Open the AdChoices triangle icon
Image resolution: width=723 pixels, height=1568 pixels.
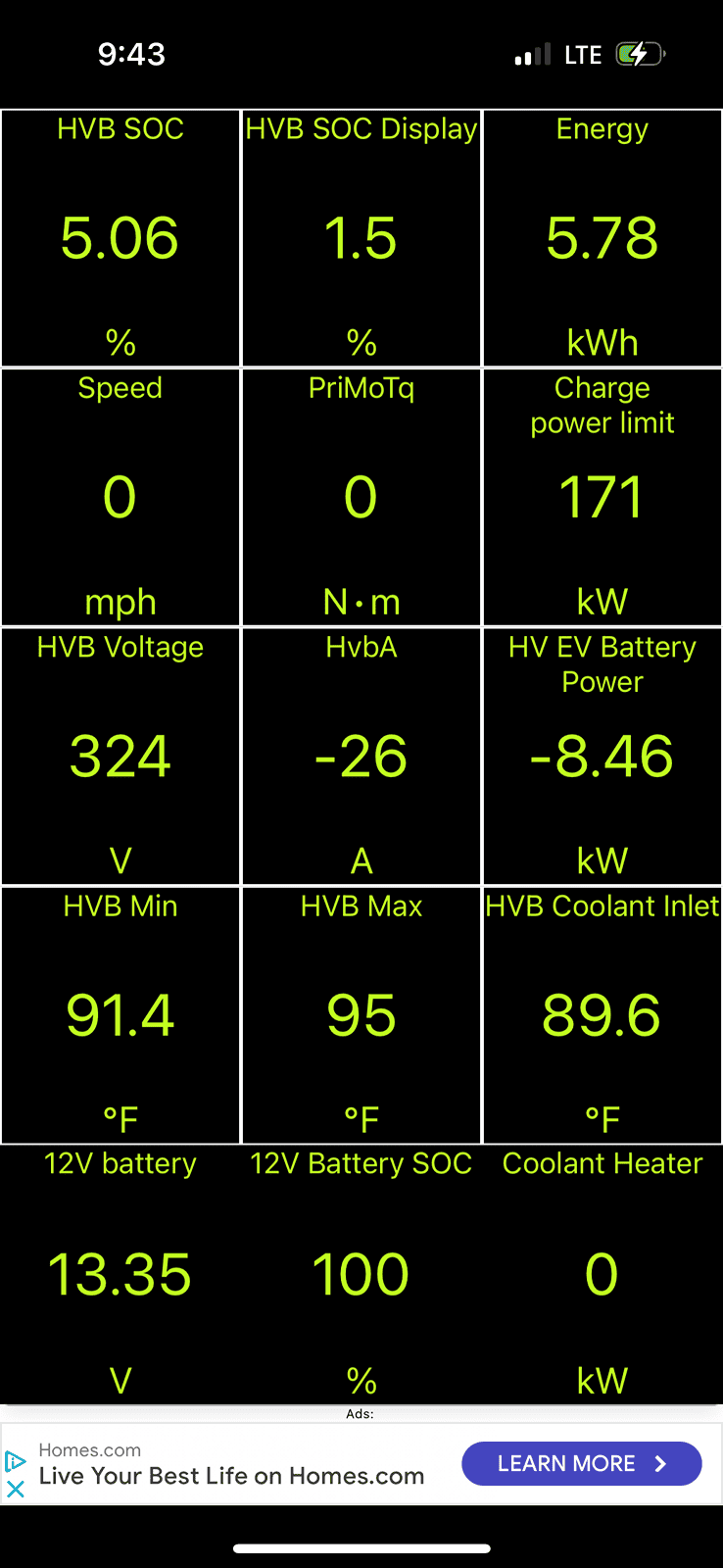point(16,1461)
